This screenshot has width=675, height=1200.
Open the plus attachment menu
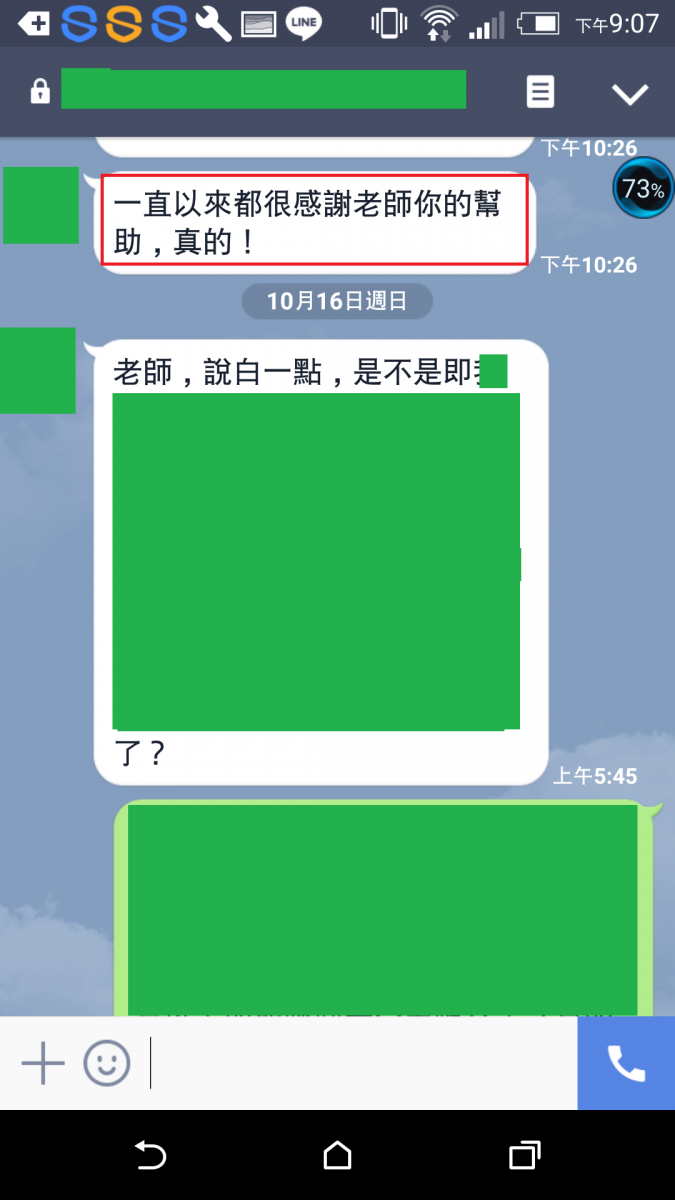pos(43,1063)
